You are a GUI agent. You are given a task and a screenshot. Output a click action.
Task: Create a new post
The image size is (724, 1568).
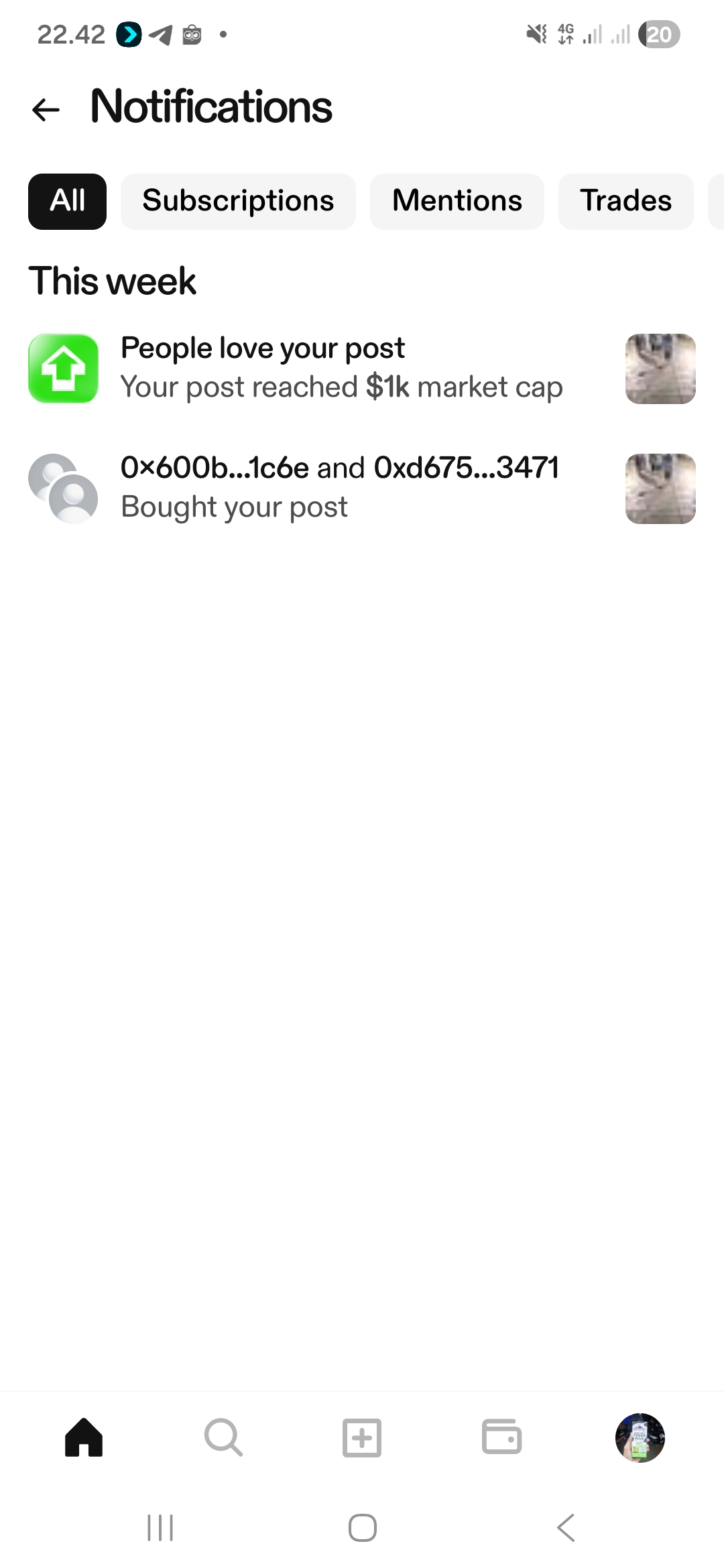(362, 1437)
